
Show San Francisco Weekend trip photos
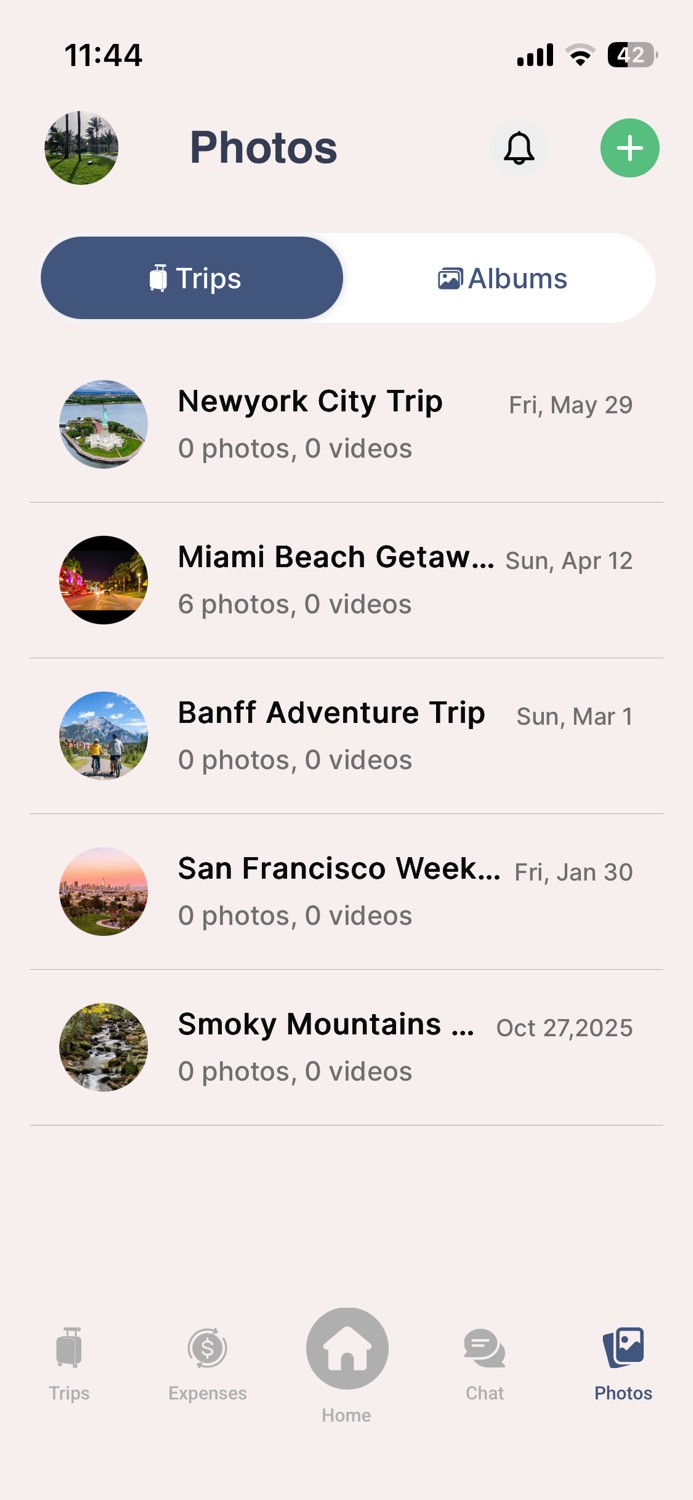(x=346, y=892)
